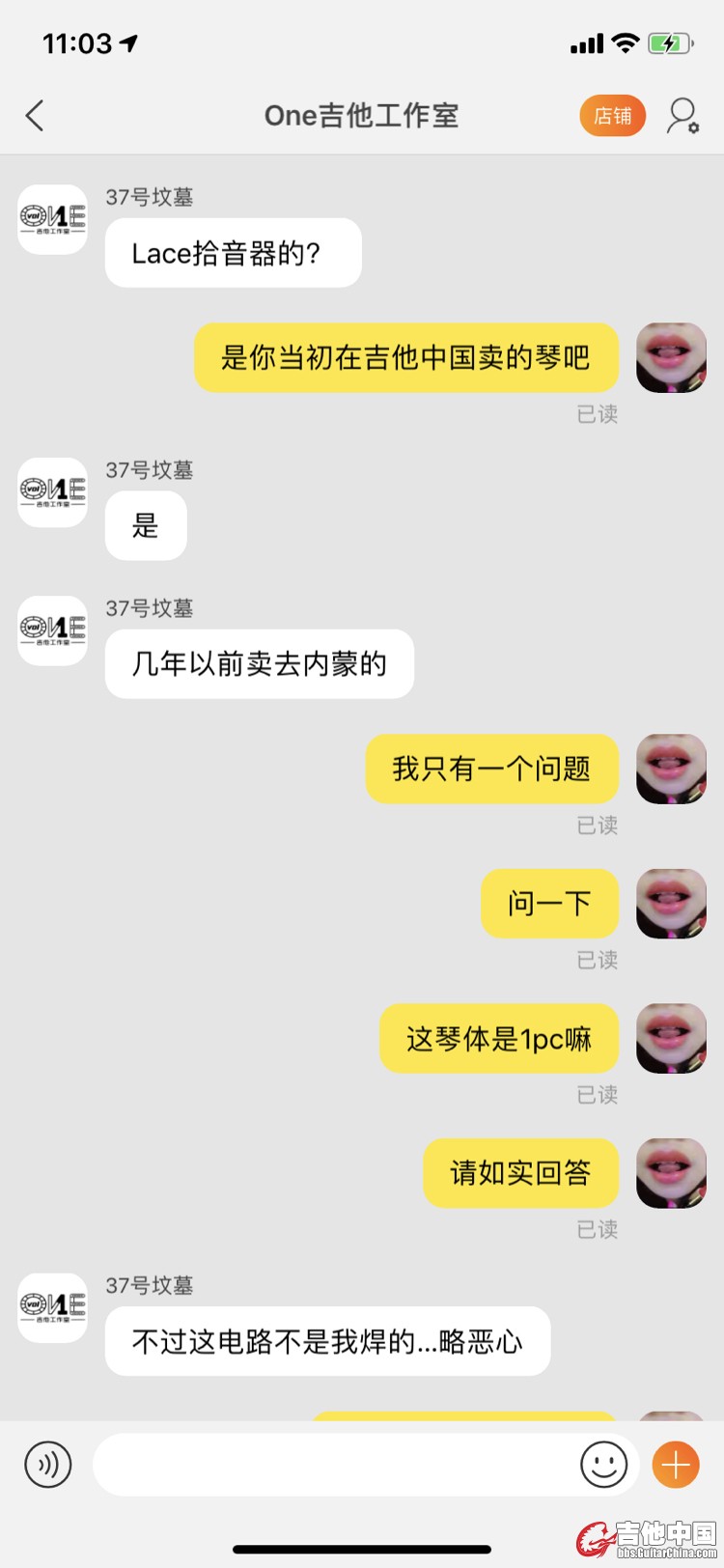Go back from One吉他工作室 chat
Image resolution: width=724 pixels, height=1568 pixels.
[35, 116]
